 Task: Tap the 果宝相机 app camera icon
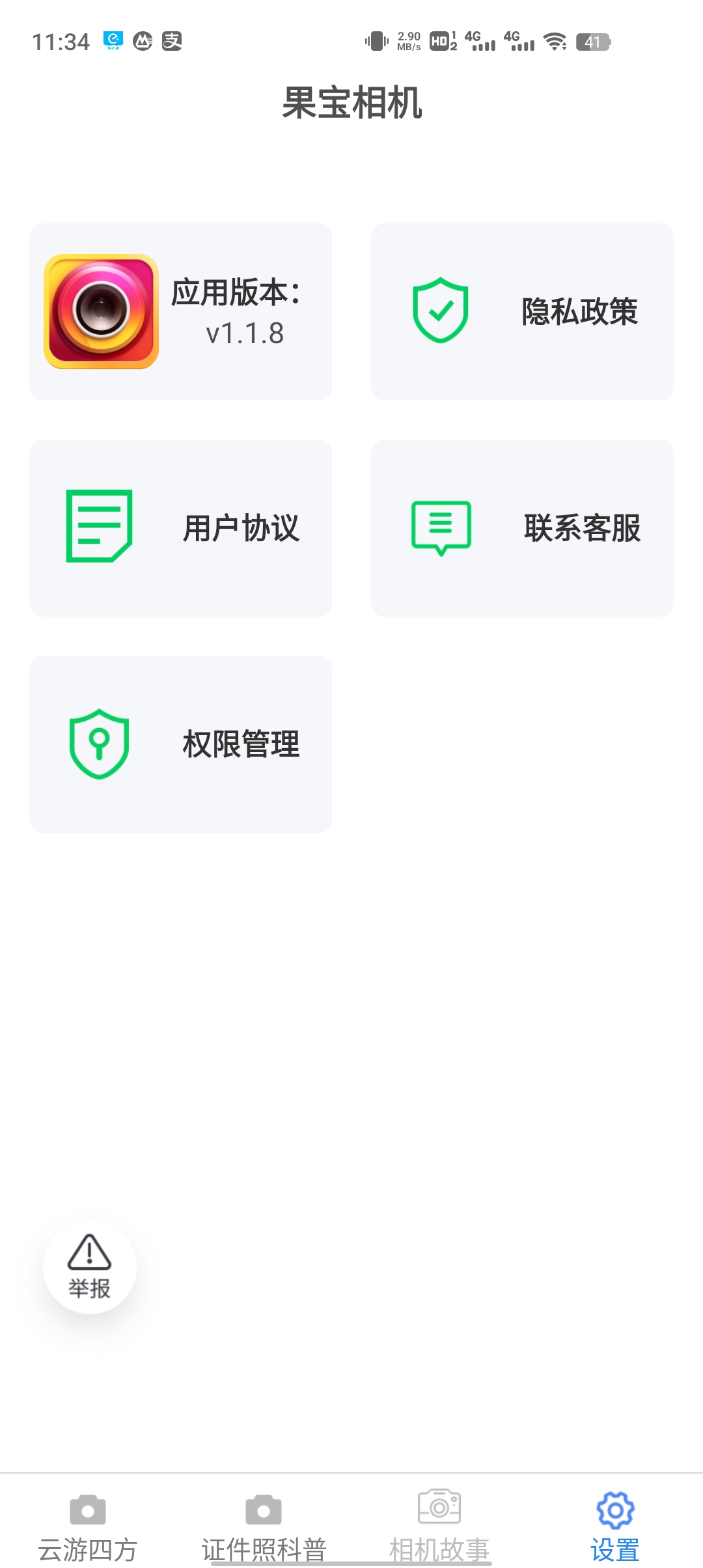pos(100,311)
